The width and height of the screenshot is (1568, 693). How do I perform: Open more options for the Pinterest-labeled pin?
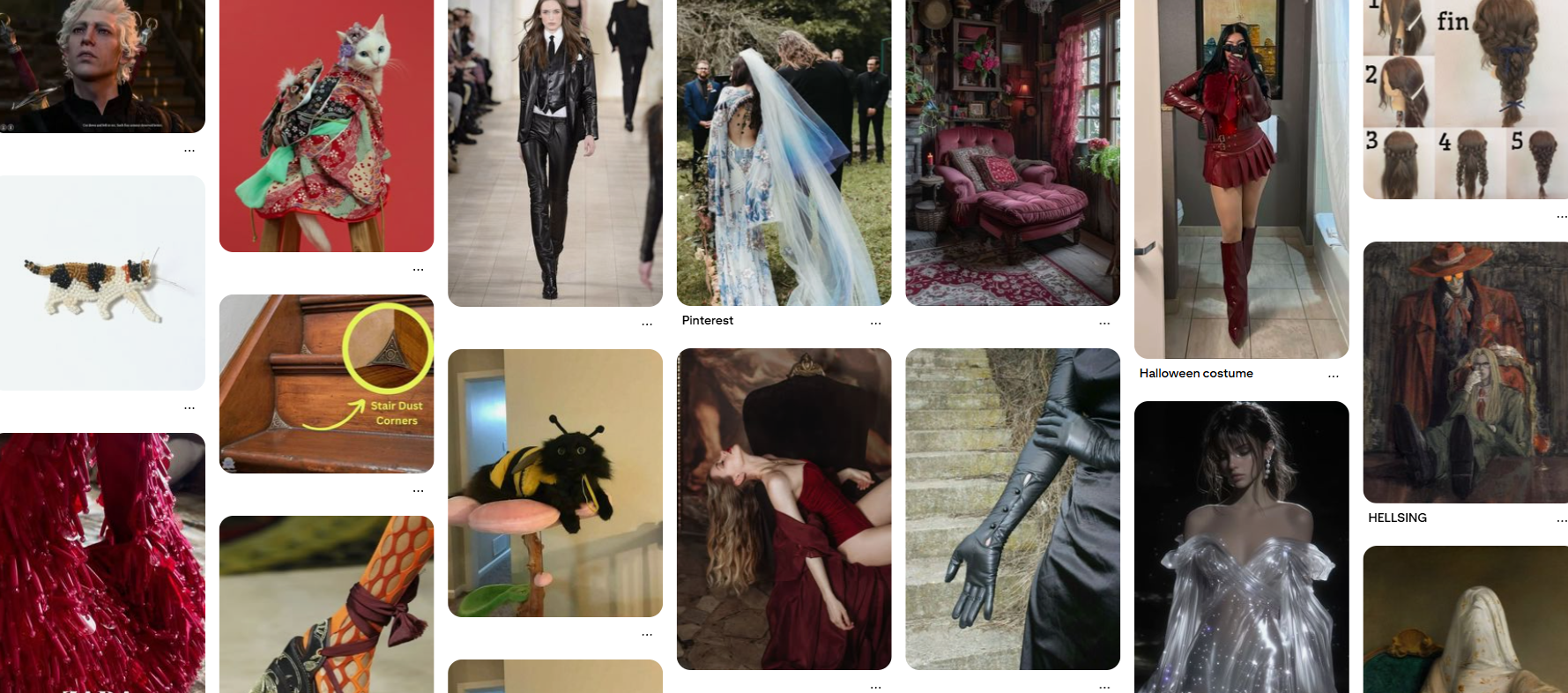click(x=875, y=322)
